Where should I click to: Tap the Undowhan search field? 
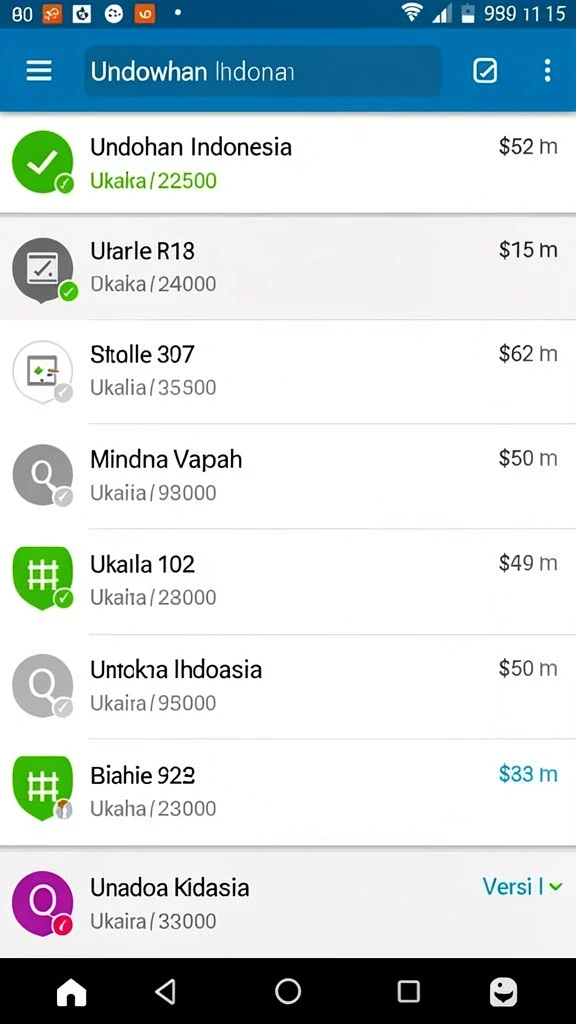coord(263,71)
